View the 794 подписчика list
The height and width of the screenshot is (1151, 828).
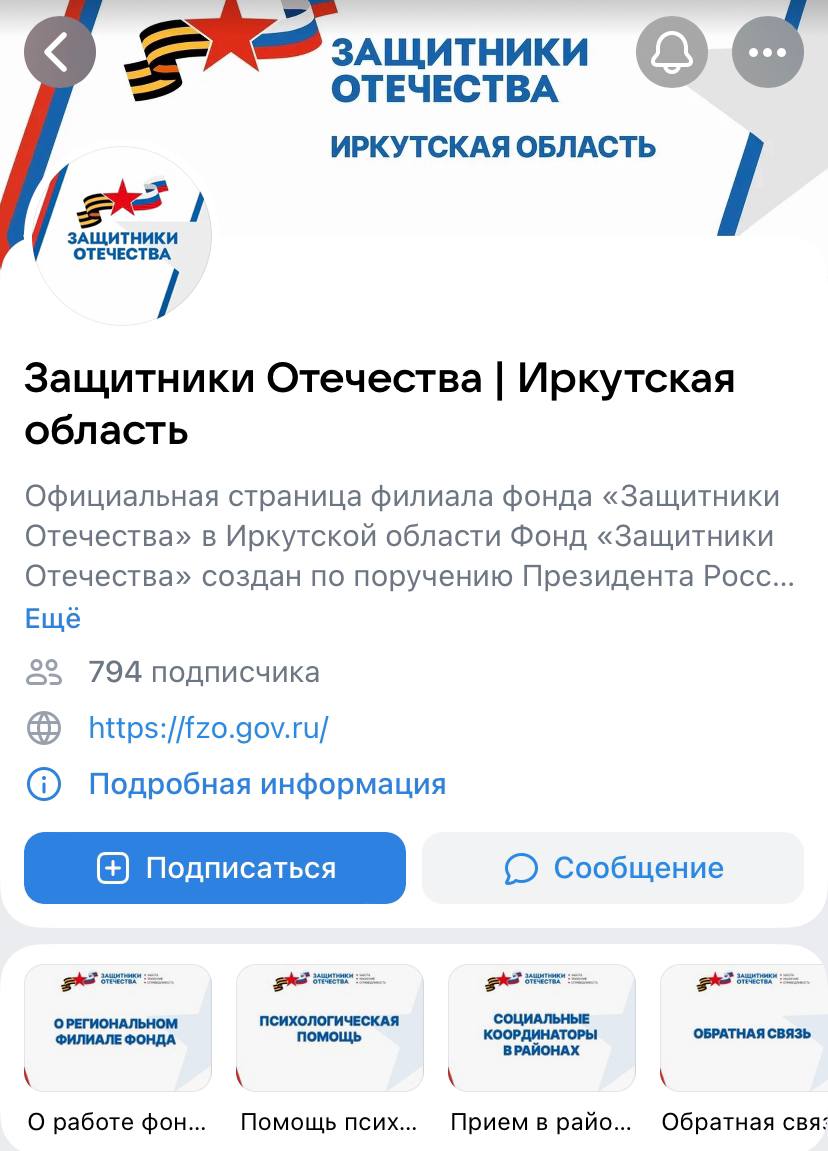coord(203,672)
